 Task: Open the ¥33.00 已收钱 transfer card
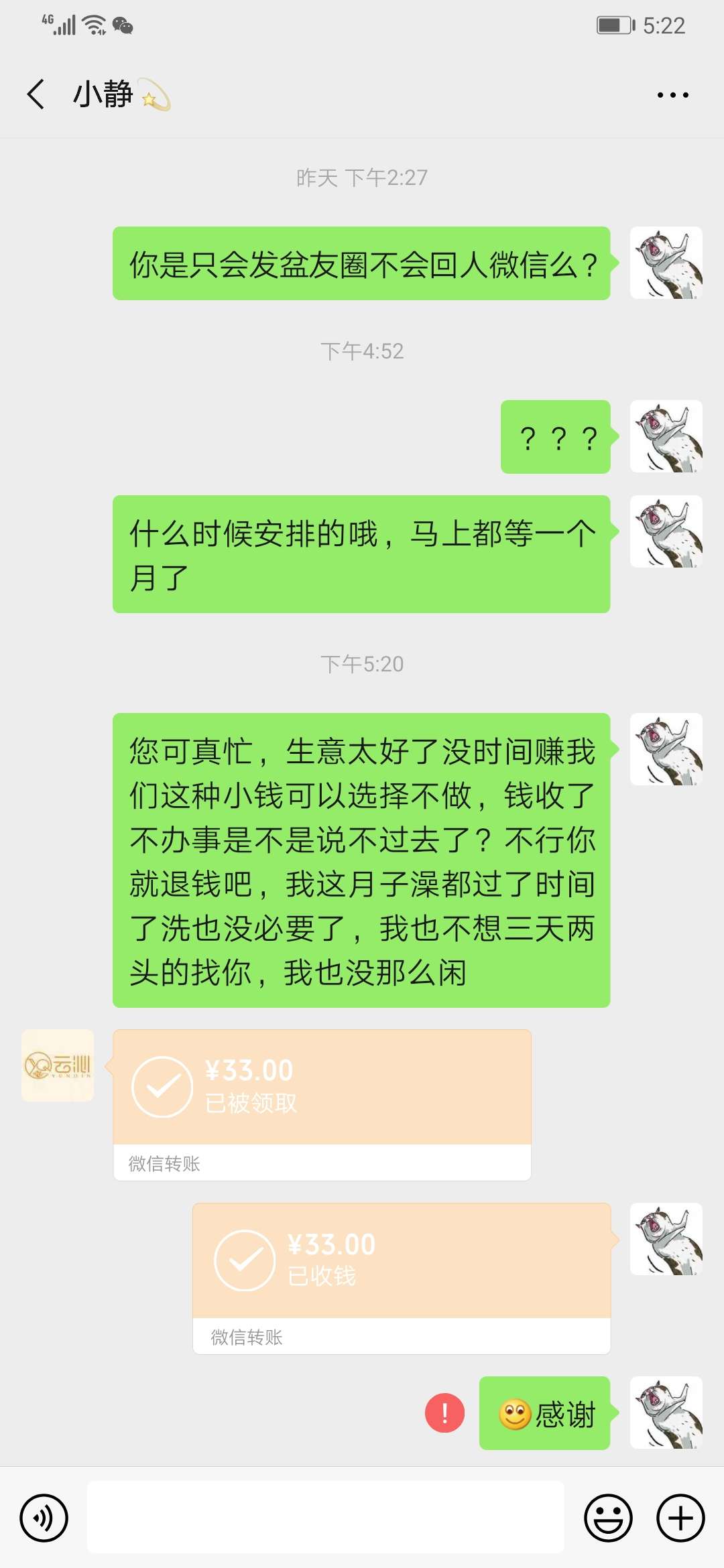402,1279
